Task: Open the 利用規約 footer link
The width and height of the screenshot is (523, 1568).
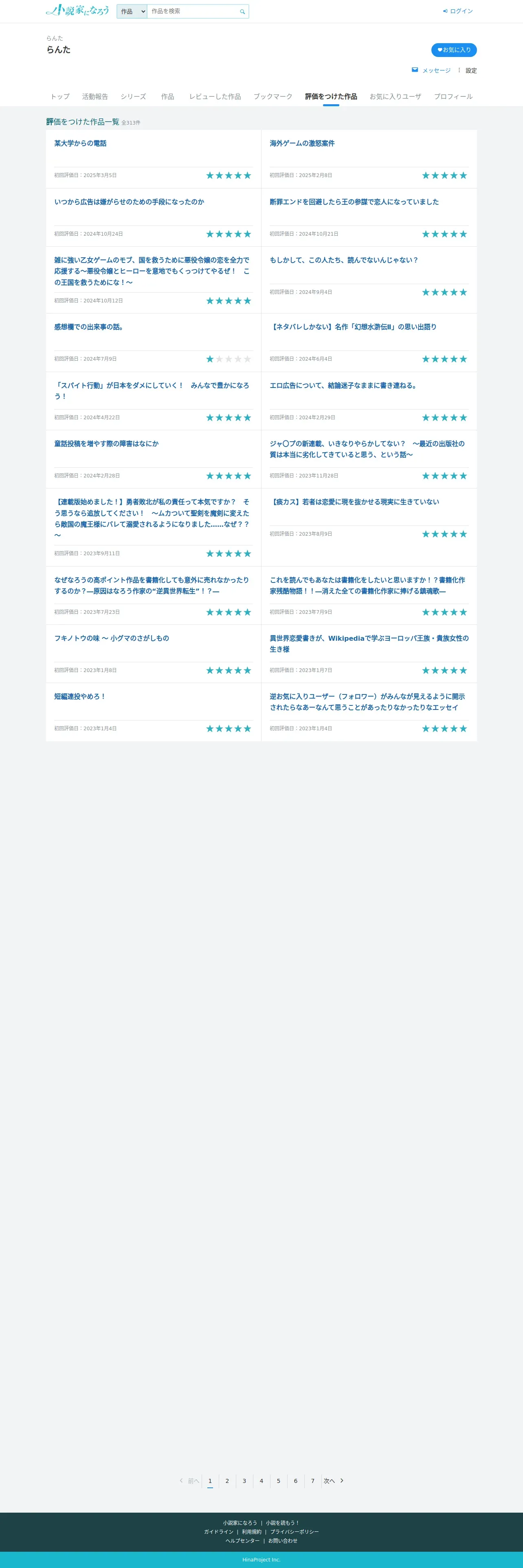Action: click(251, 1532)
